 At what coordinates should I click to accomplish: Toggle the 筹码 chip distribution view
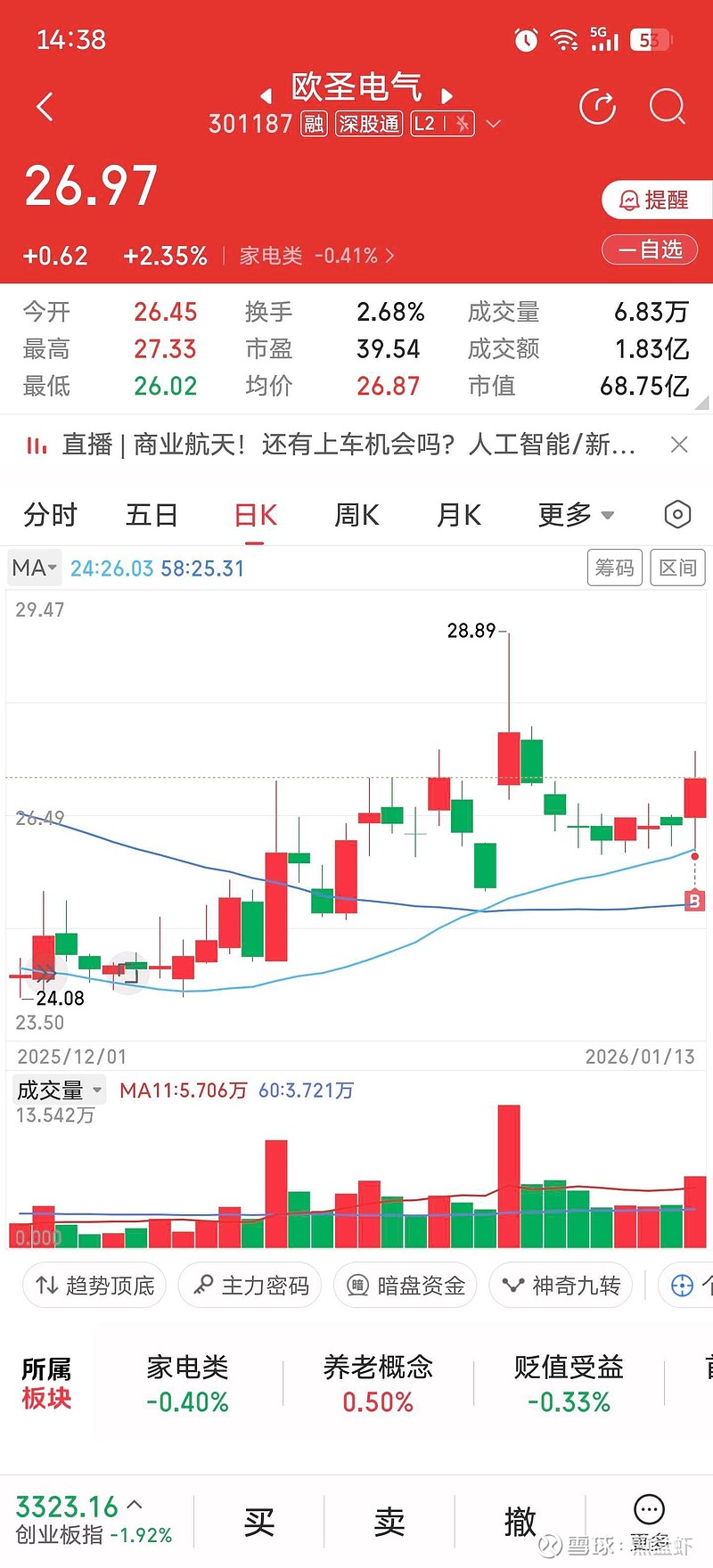614,568
